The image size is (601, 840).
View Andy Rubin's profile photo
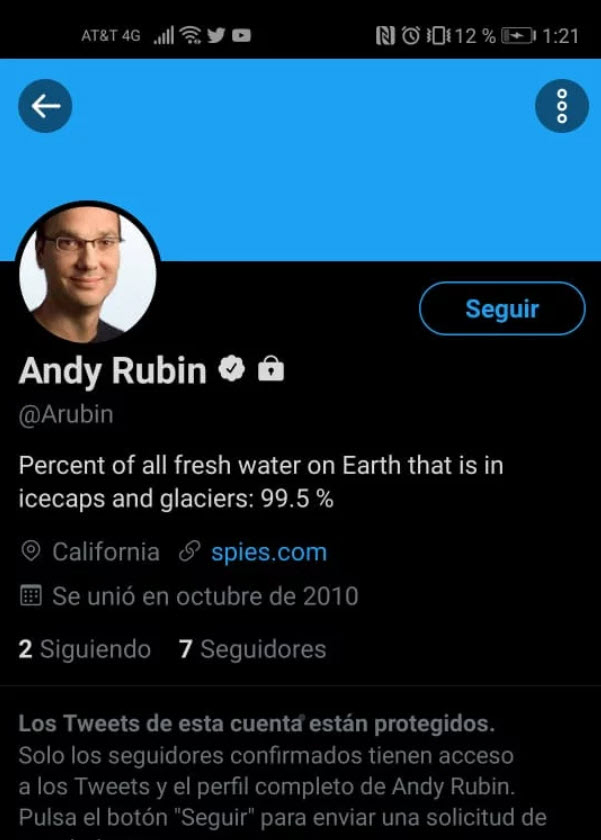click(88, 273)
